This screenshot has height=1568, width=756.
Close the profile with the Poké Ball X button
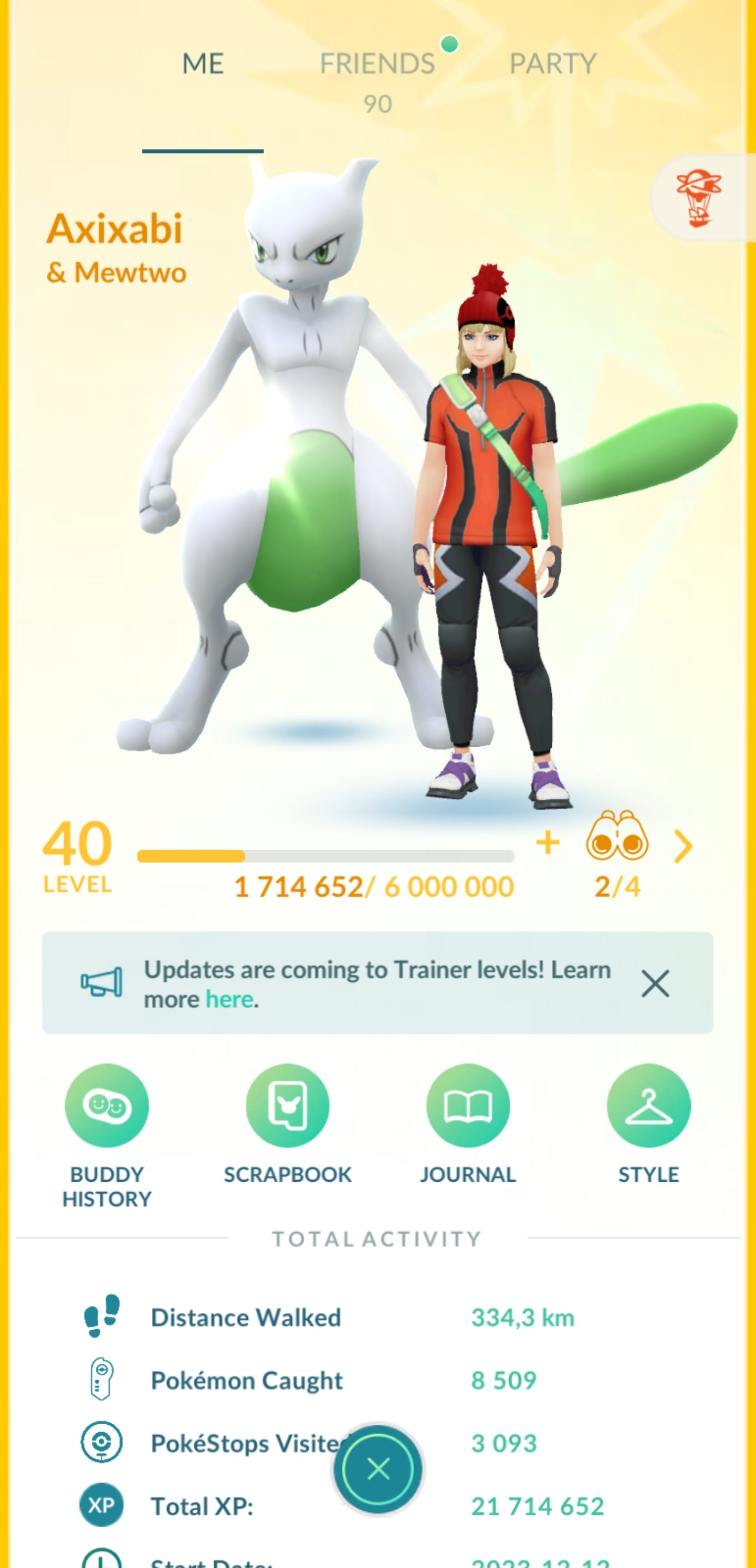pos(377,1469)
